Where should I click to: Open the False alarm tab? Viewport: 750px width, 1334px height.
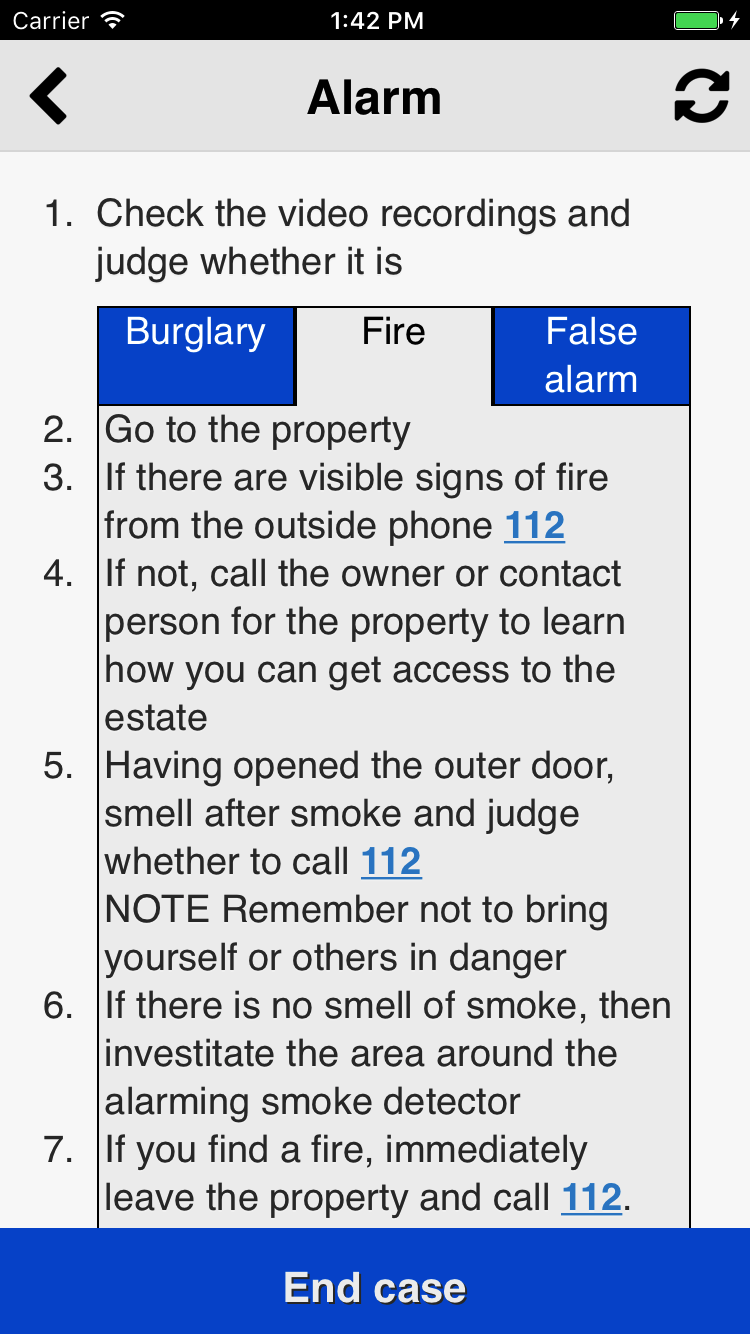591,355
